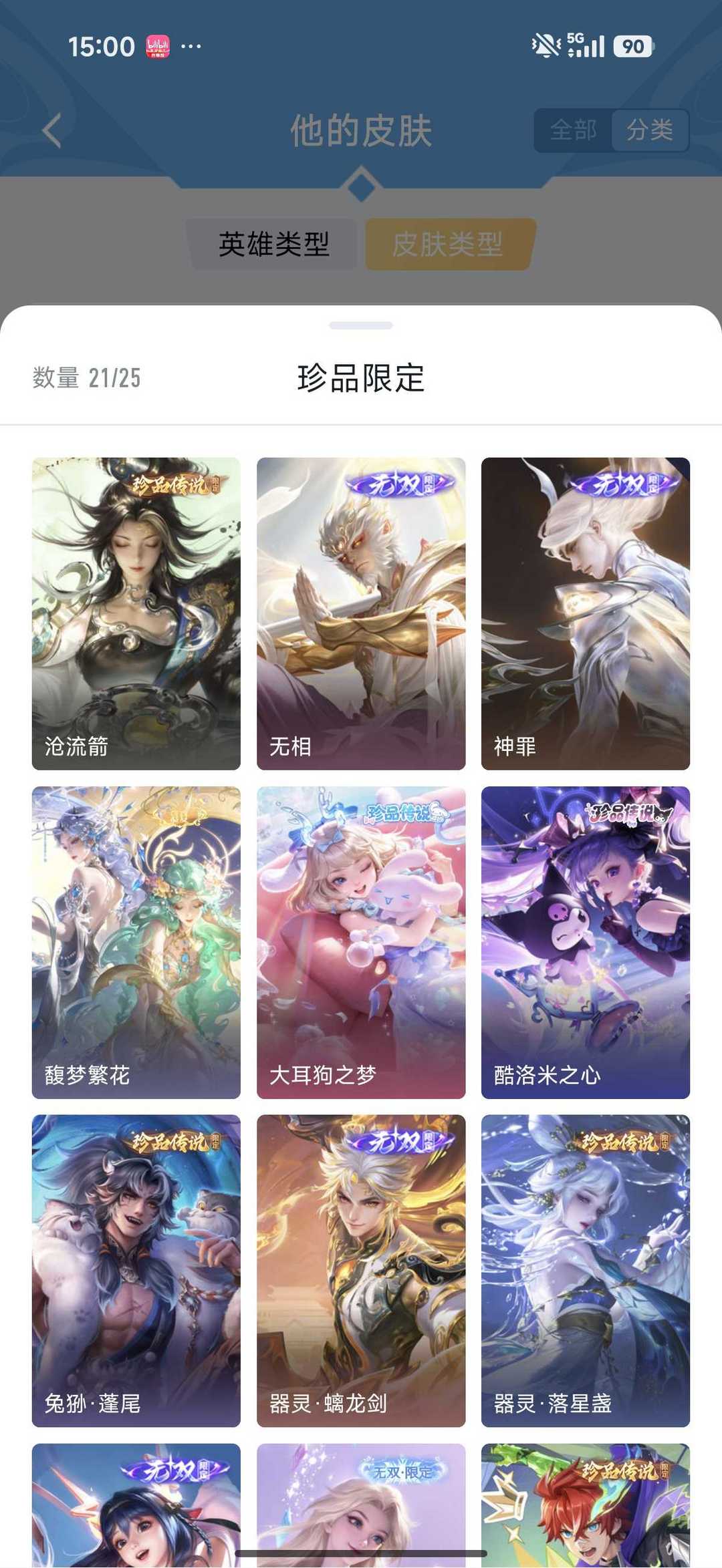Go back using the top-left arrow
Screen dimensions: 722x1568
[x=52, y=130]
